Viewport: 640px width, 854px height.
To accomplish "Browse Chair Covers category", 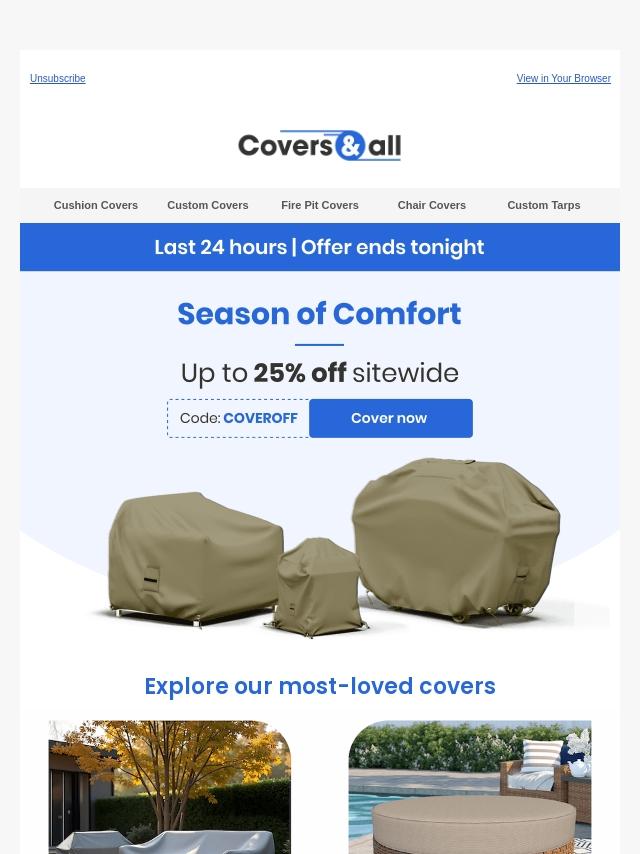I will [x=432, y=205].
